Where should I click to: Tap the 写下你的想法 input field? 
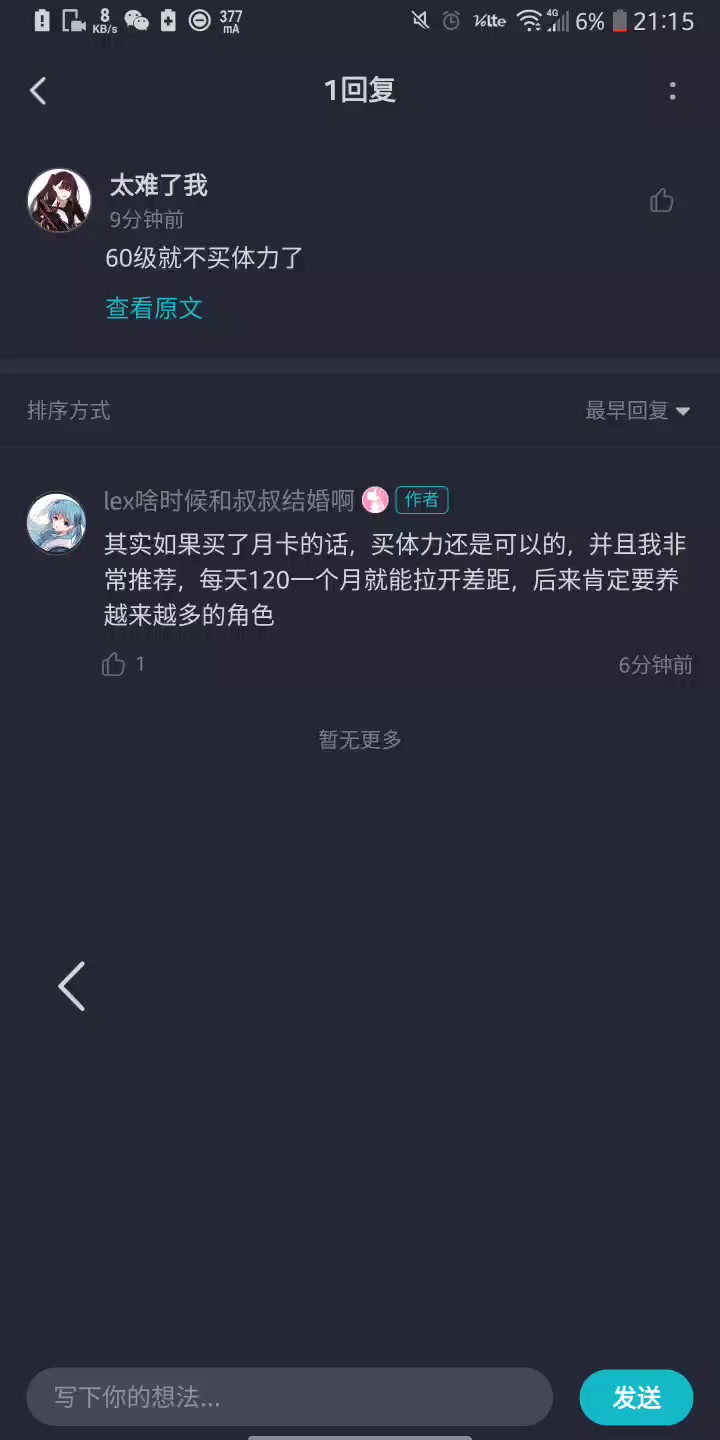click(289, 1397)
